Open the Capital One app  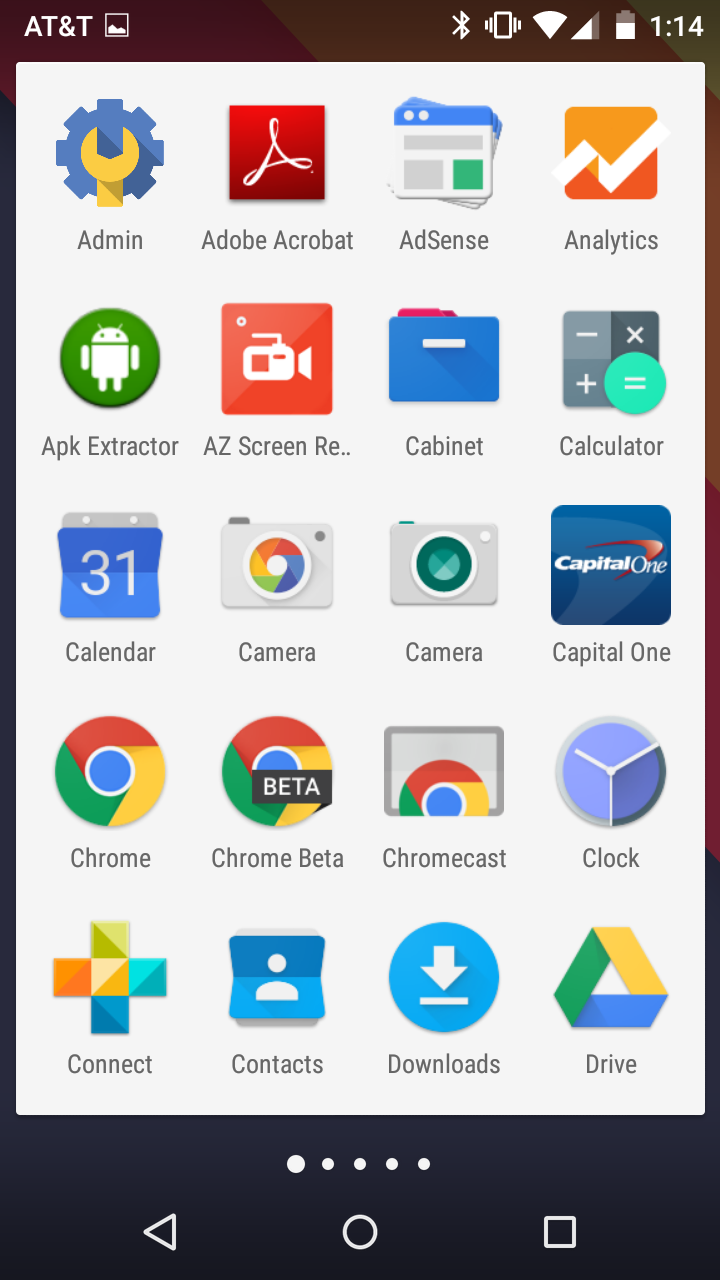[x=611, y=565]
